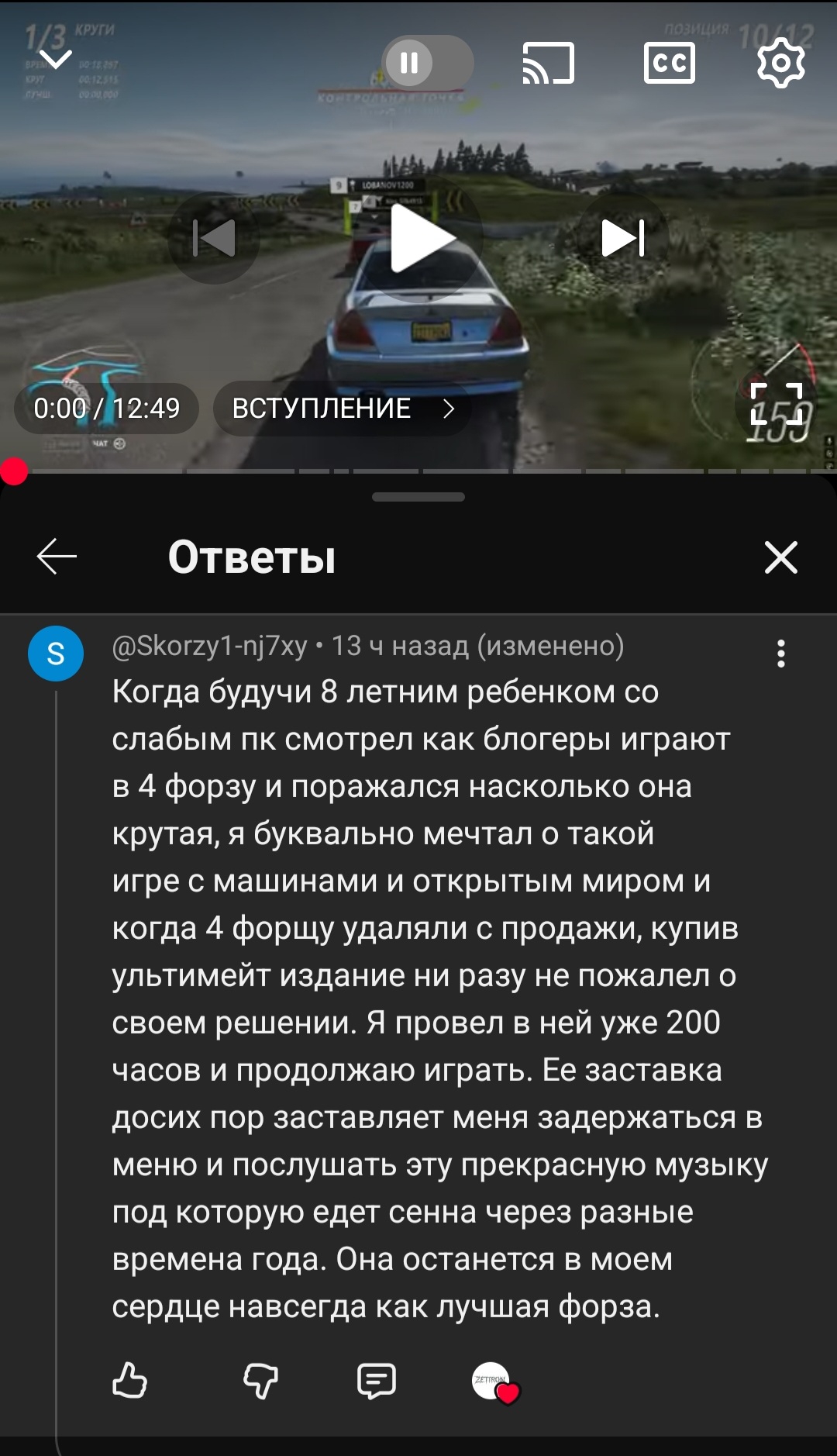
Task: Open video settings gear
Action: tap(780, 63)
